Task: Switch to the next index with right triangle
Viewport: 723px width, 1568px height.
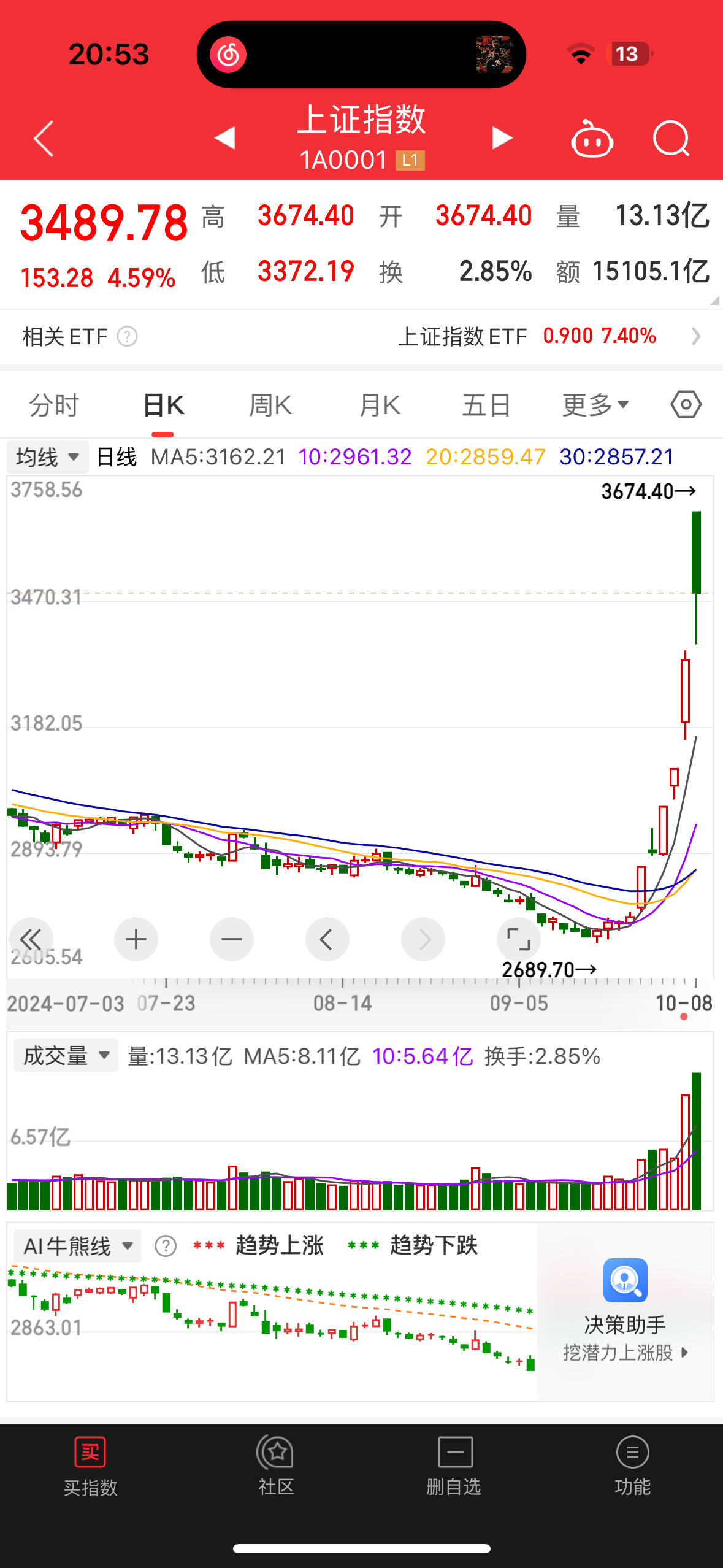Action: click(502, 138)
